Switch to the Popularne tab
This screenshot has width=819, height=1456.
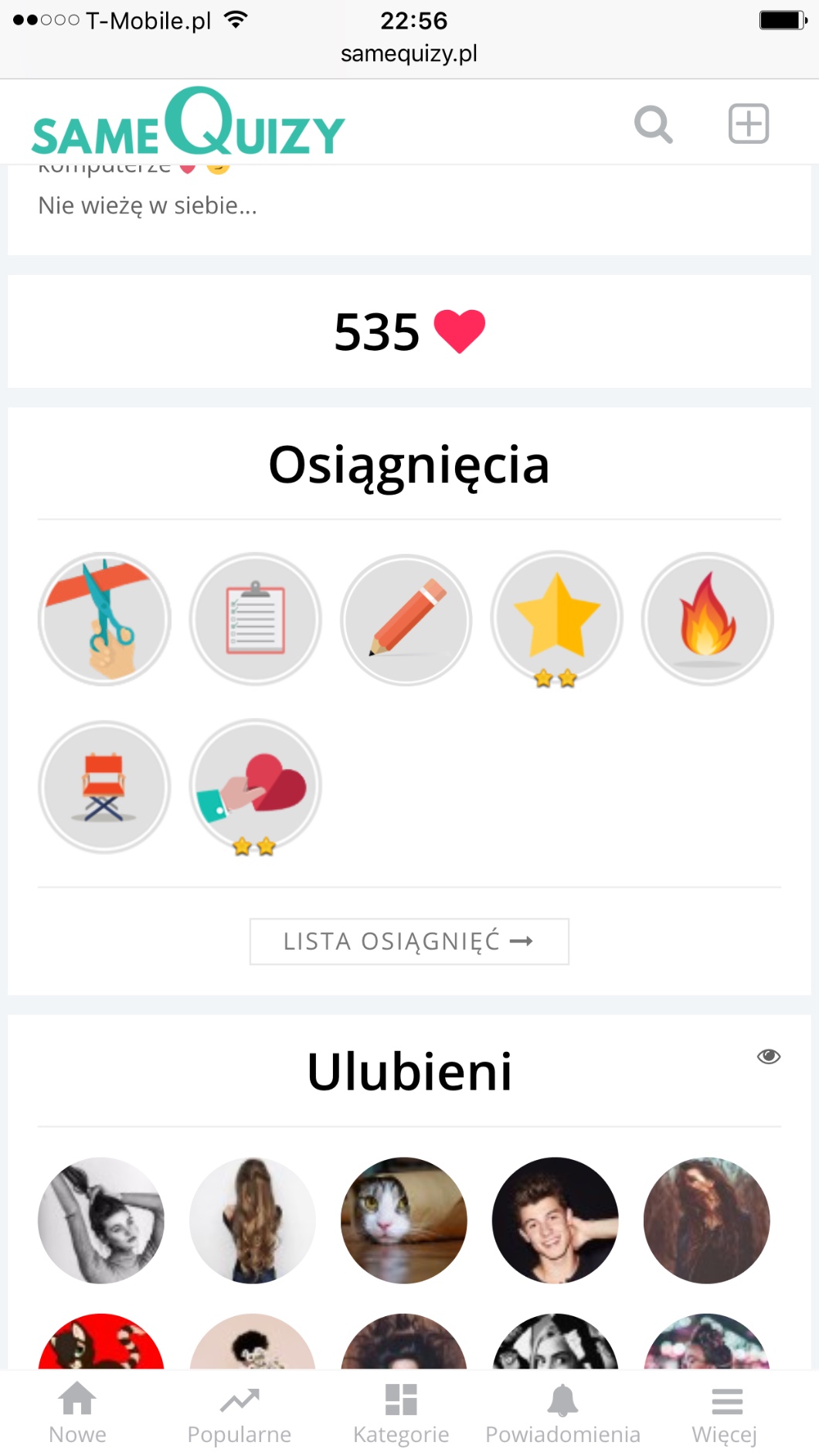(x=239, y=1413)
